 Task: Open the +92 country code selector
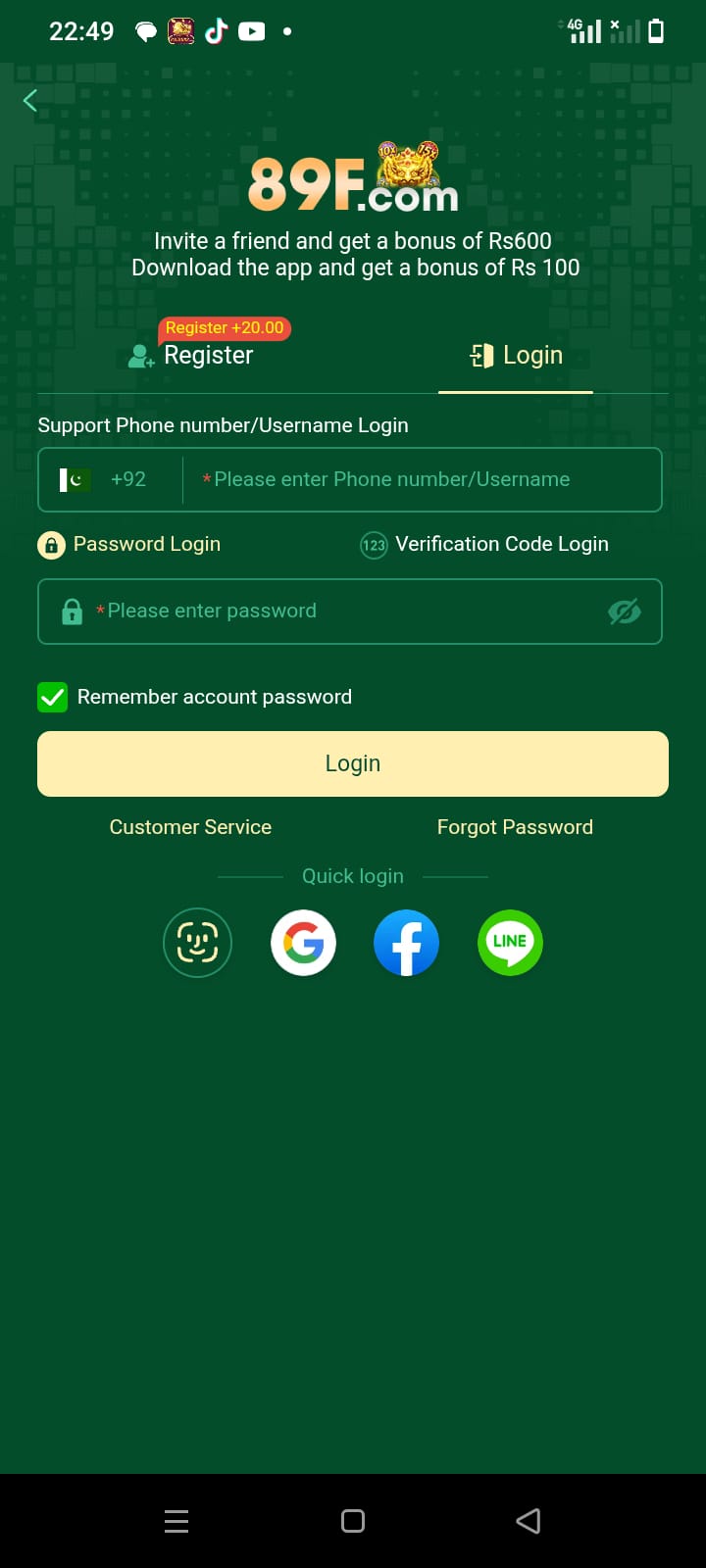click(104, 479)
